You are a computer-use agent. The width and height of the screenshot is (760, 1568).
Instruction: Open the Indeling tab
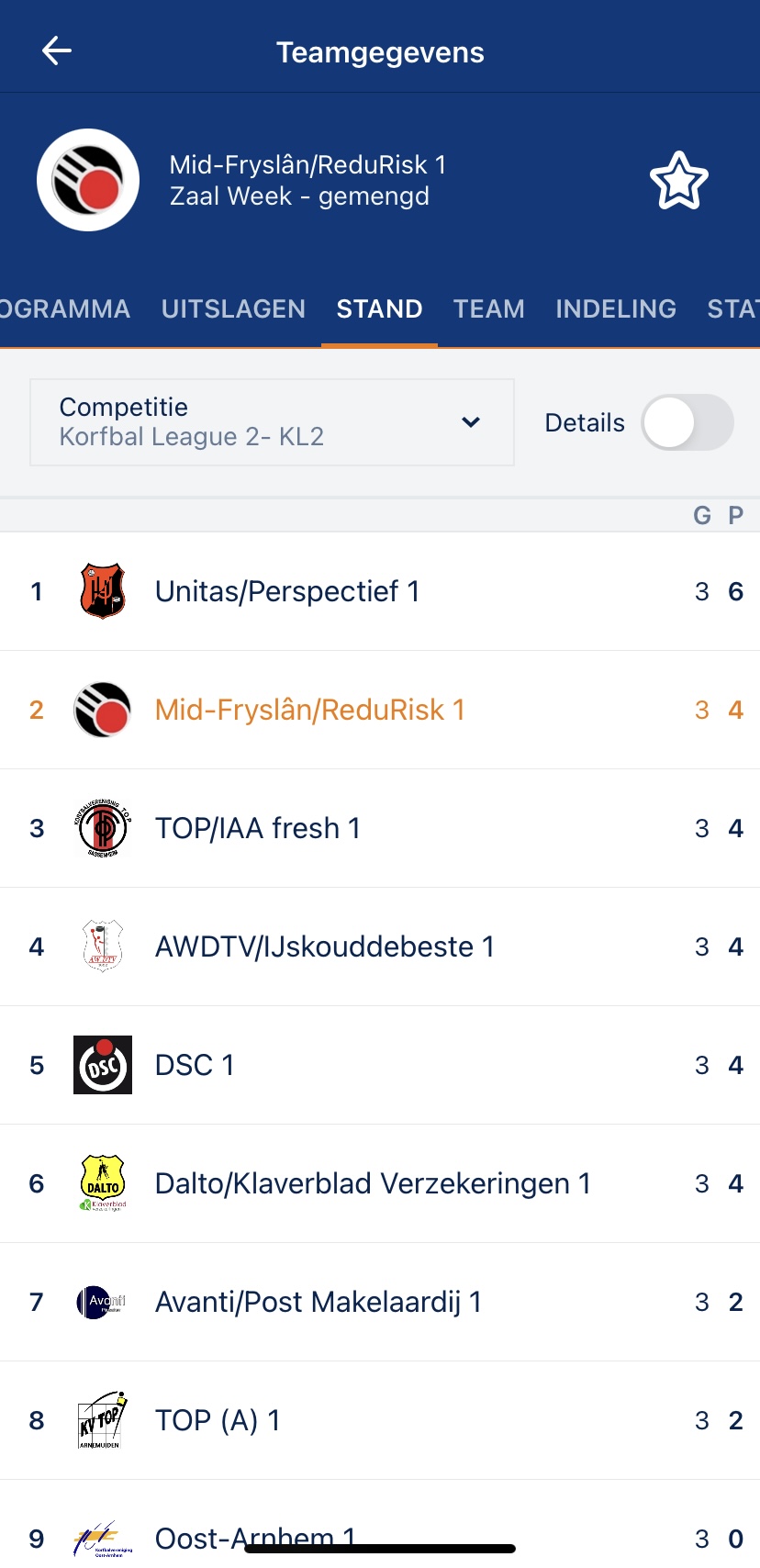tap(616, 308)
